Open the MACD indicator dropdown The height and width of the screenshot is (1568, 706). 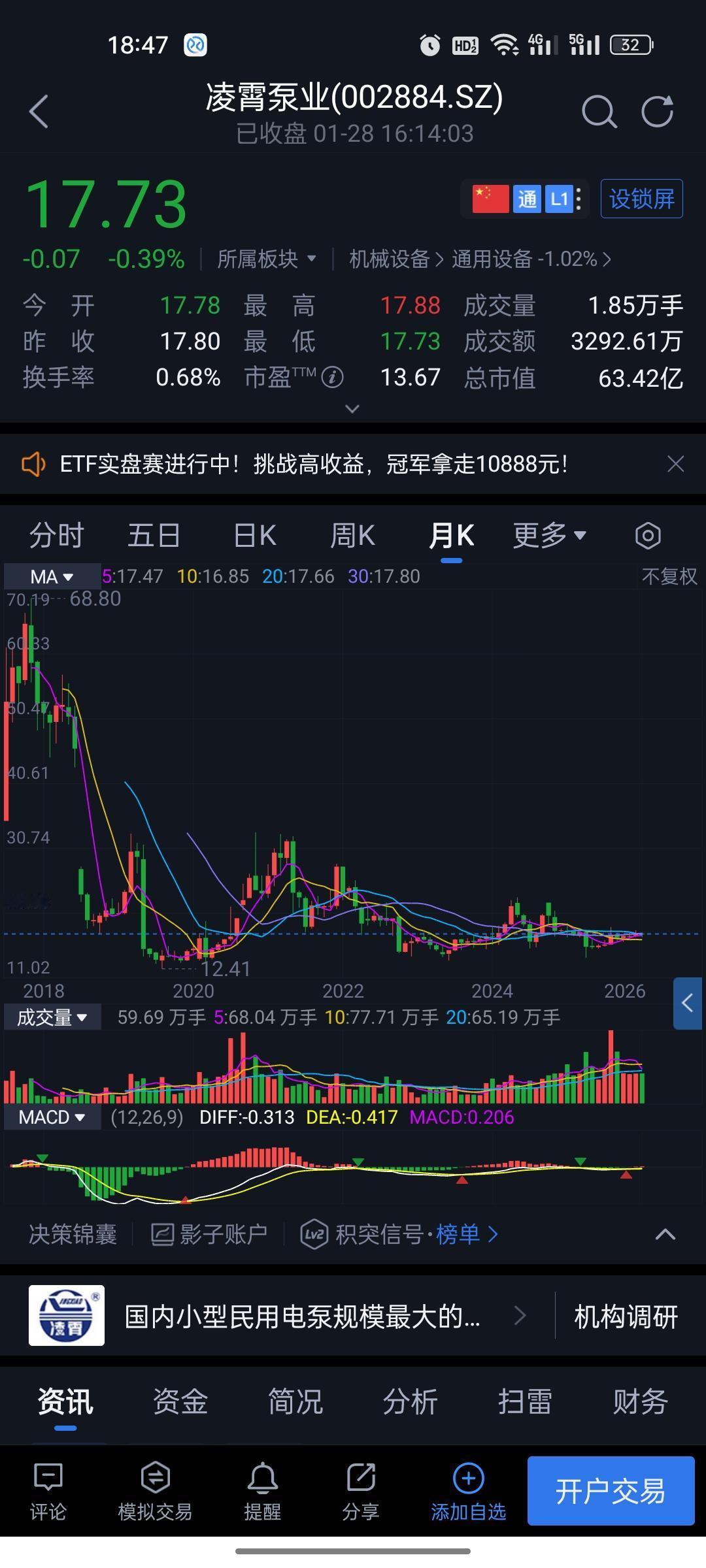point(52,1117)
